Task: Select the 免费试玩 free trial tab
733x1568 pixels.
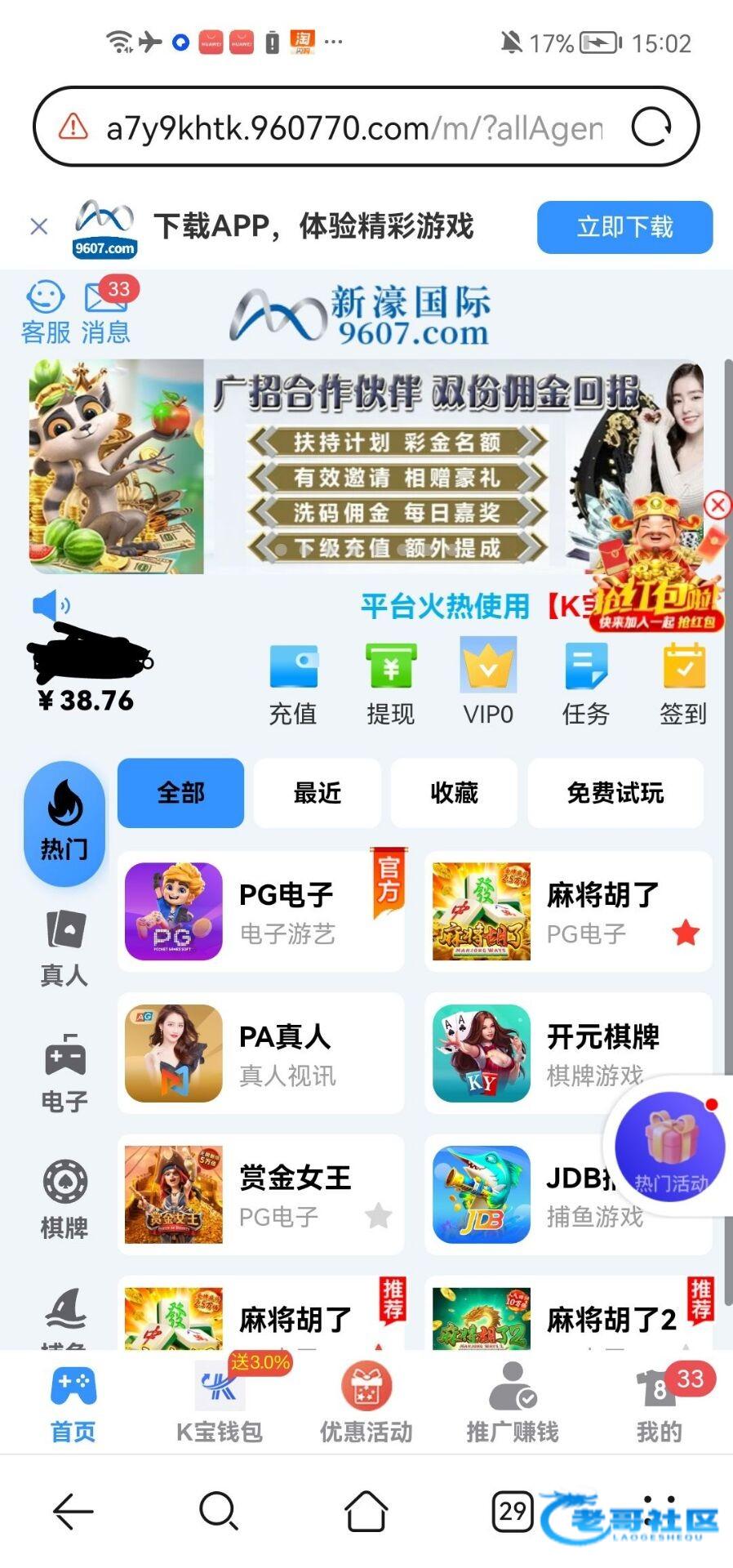Action: pyautogui.click(x=615, y=793)
